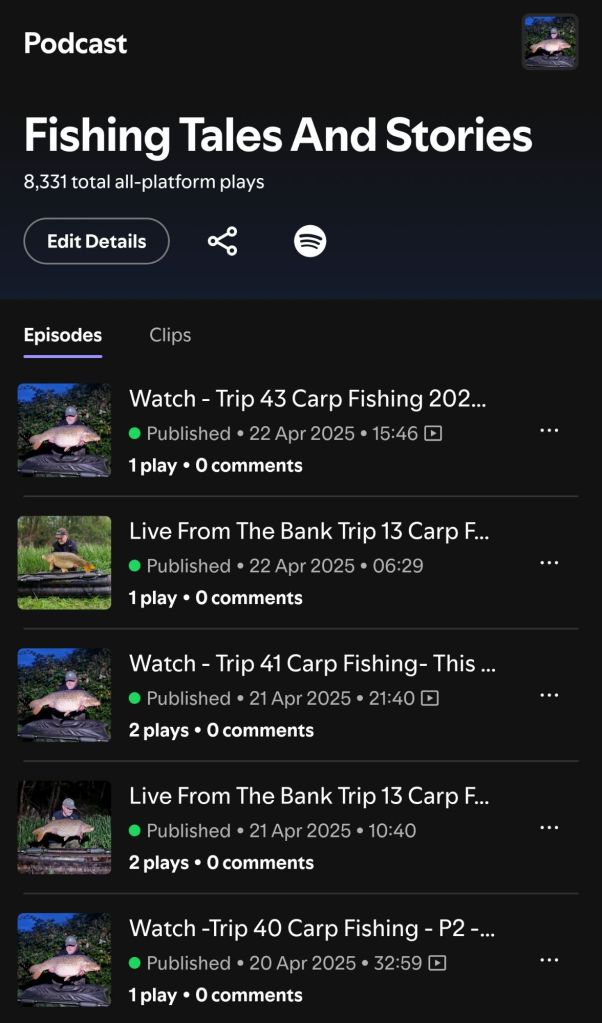Open the three-dot menu for the 06:29 episode
The height and width of the screenshot is (1023, 602).
tap(549, 563)
